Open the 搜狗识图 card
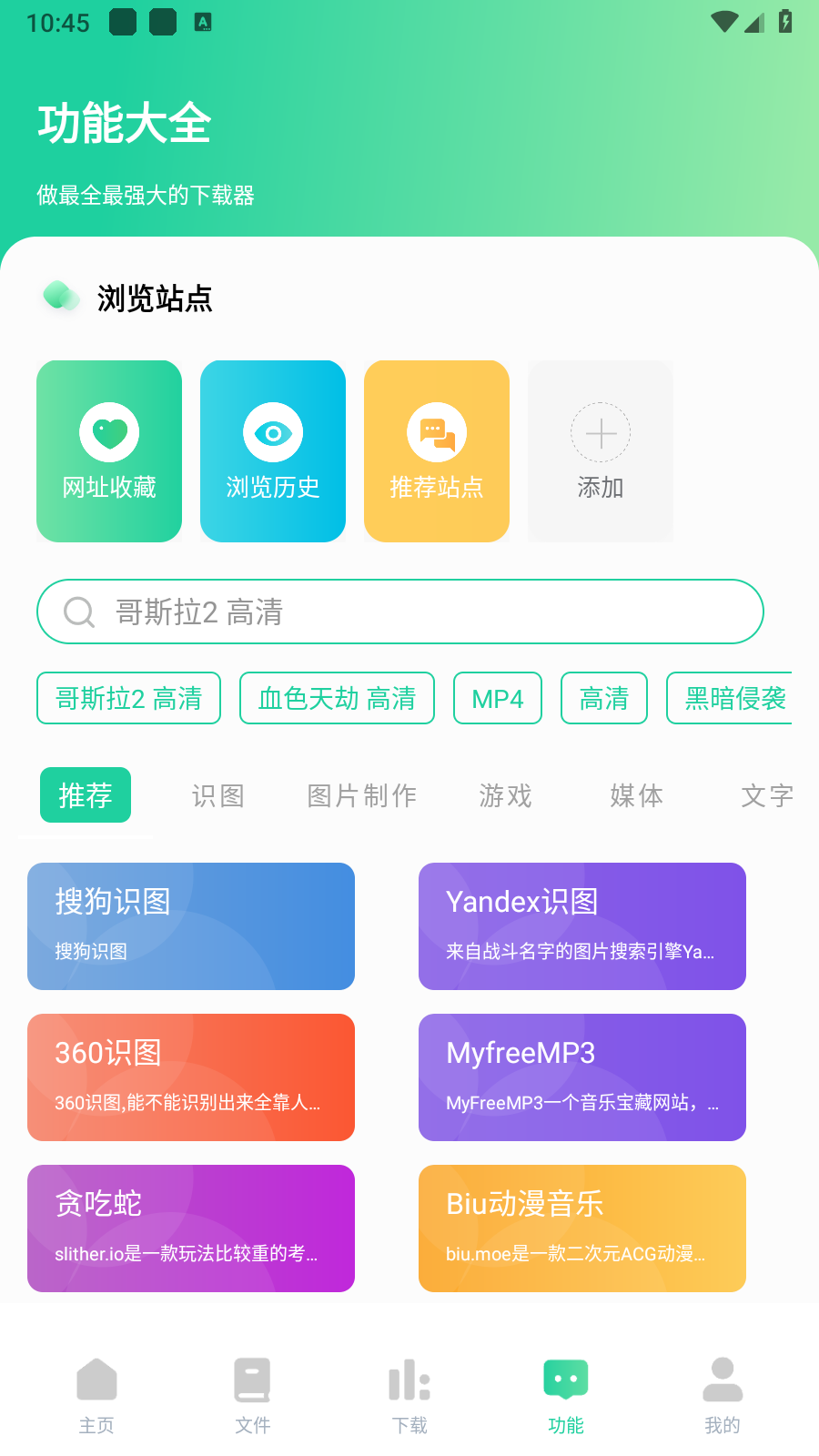This screenshot has width=819, height=1456. click(x=190, y=925)
